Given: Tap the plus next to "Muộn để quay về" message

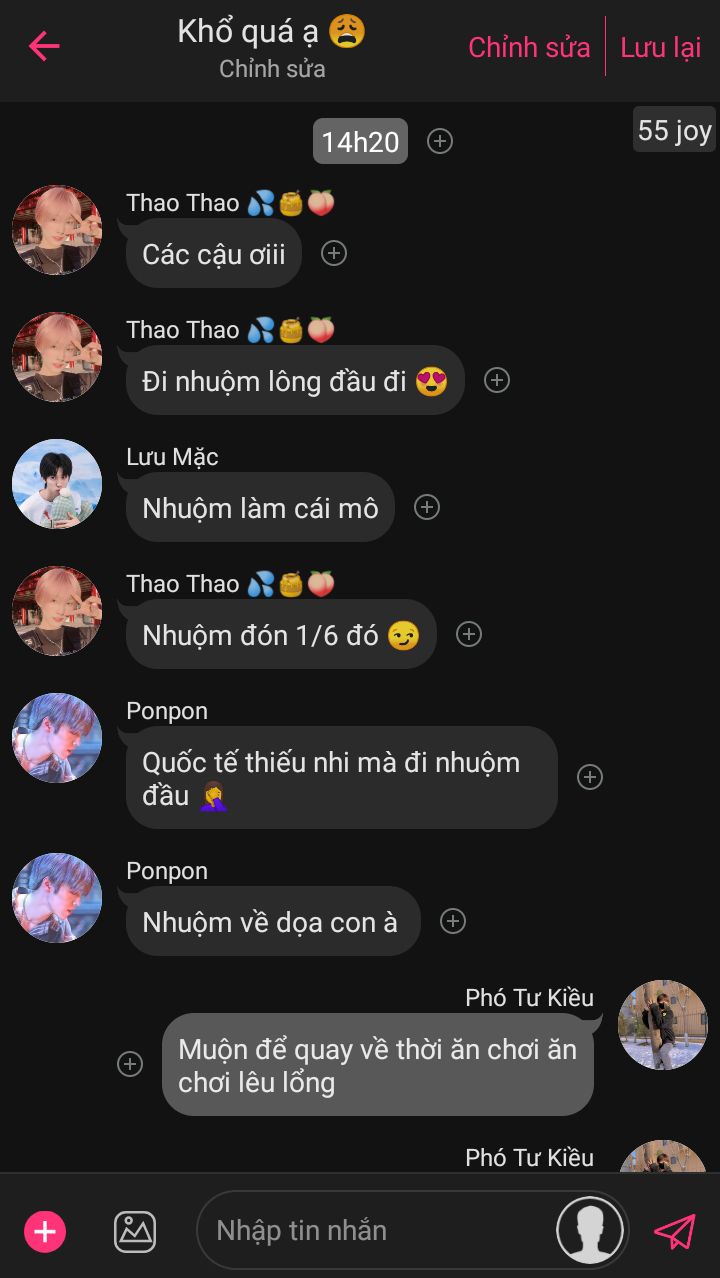Looking at the screenshot, I should click(130, 1064).
